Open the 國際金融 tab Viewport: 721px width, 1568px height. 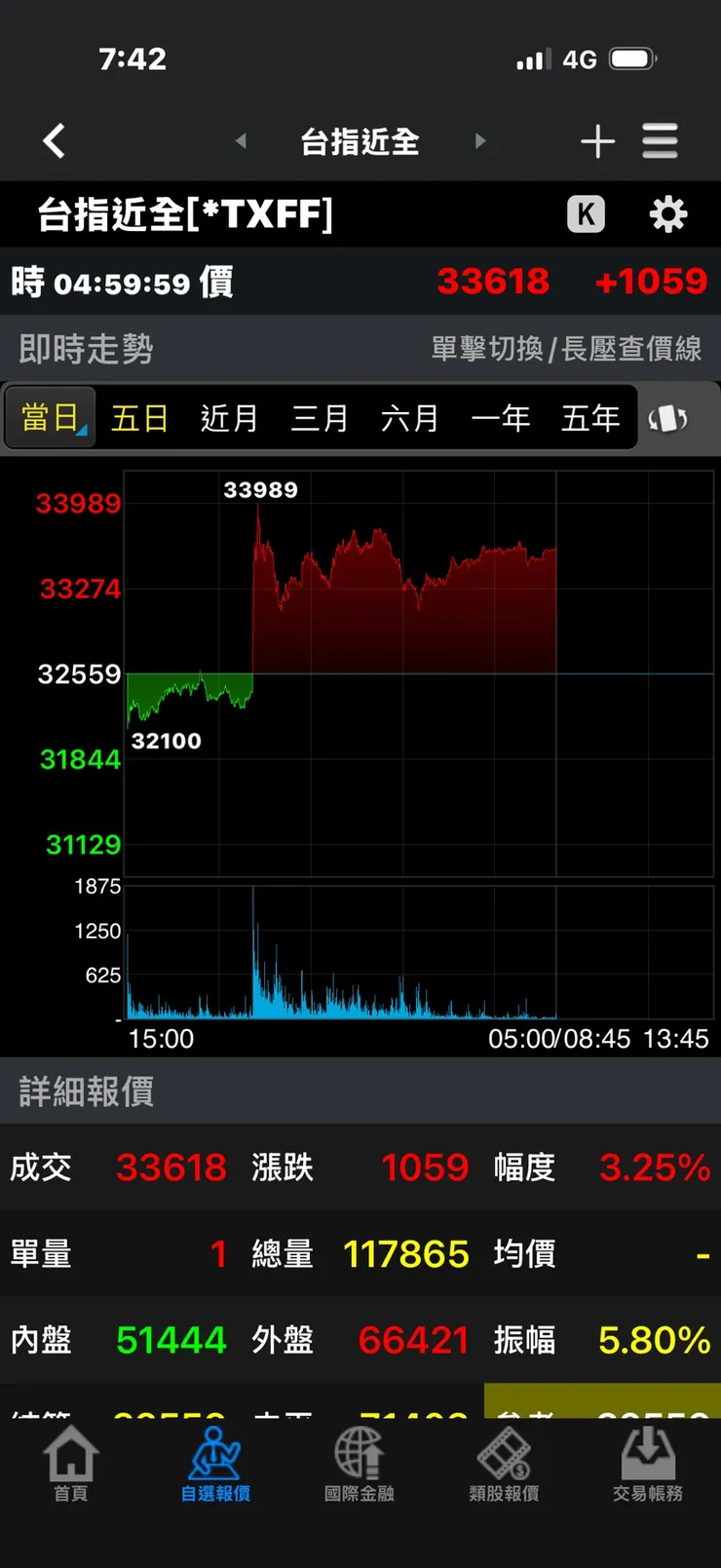pyautogui.click(x=360, y=1464)
